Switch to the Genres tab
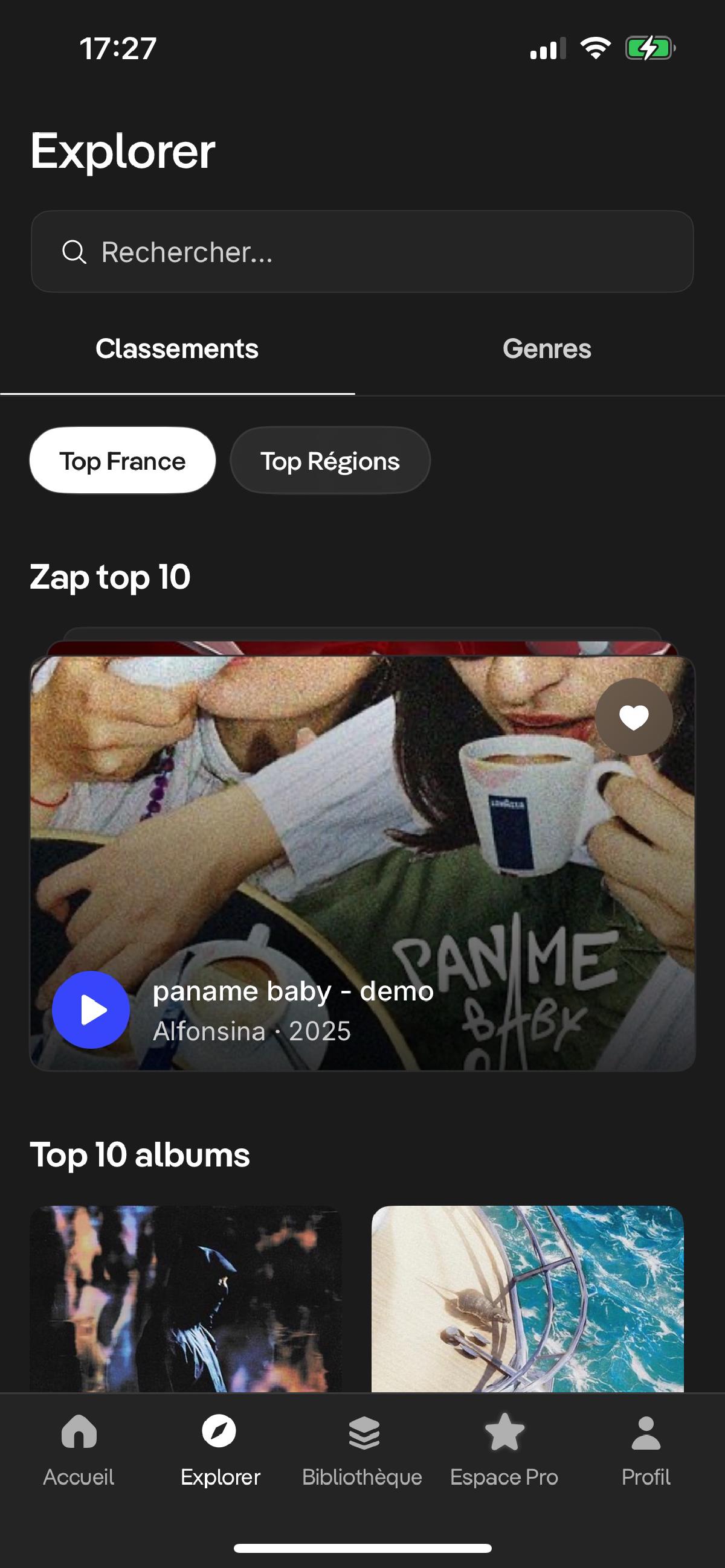This screenshot has height=1568, width=725. click(x=547, y=350)
